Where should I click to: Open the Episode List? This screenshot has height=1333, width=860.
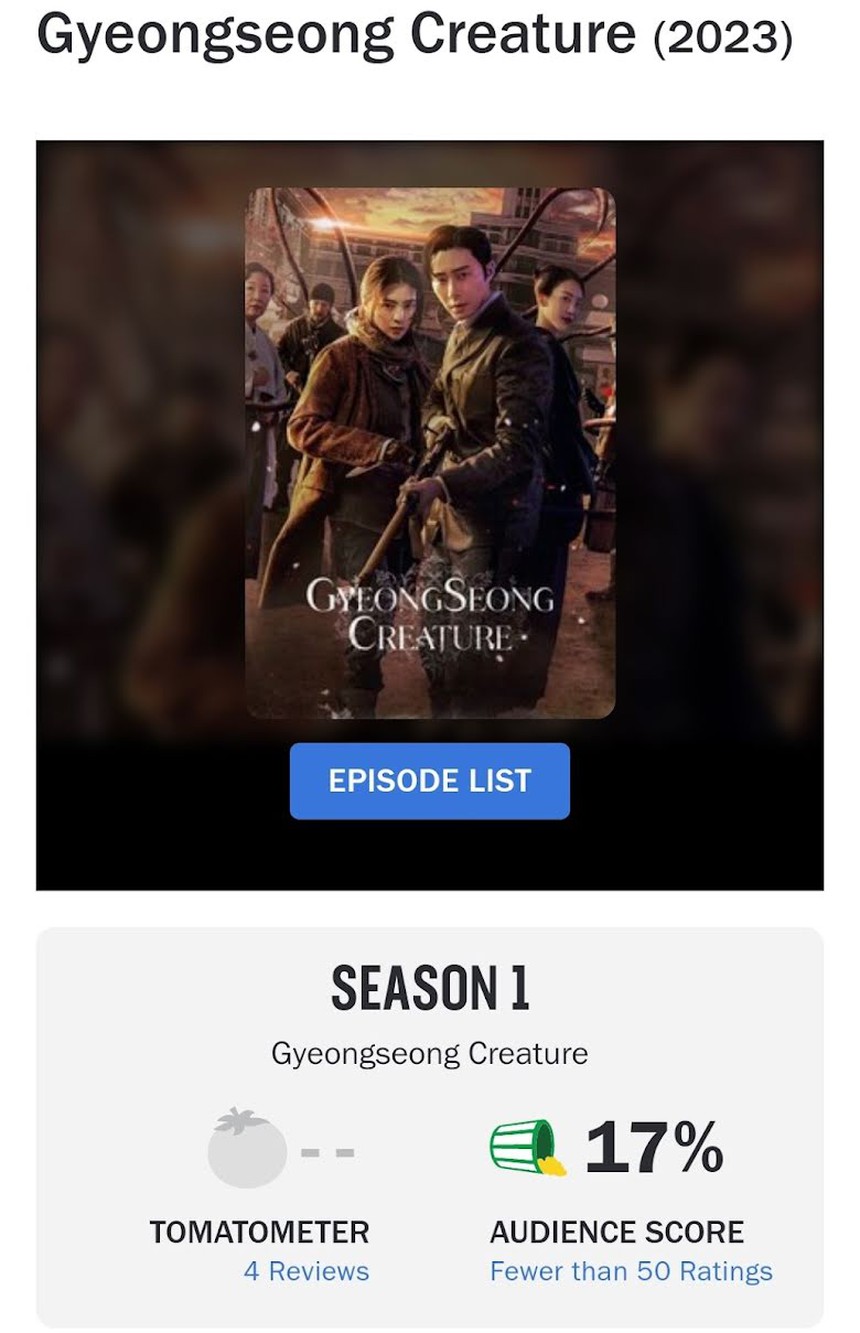point(430,781)
